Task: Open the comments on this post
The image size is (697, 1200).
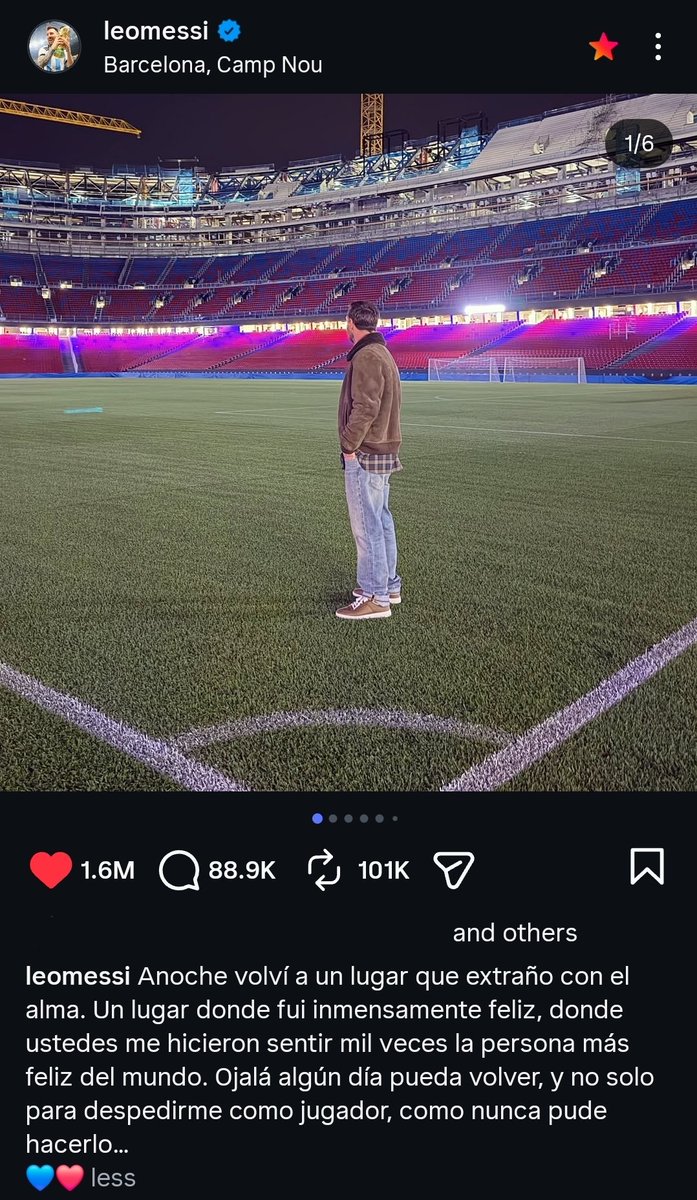Action: (179, 871)
